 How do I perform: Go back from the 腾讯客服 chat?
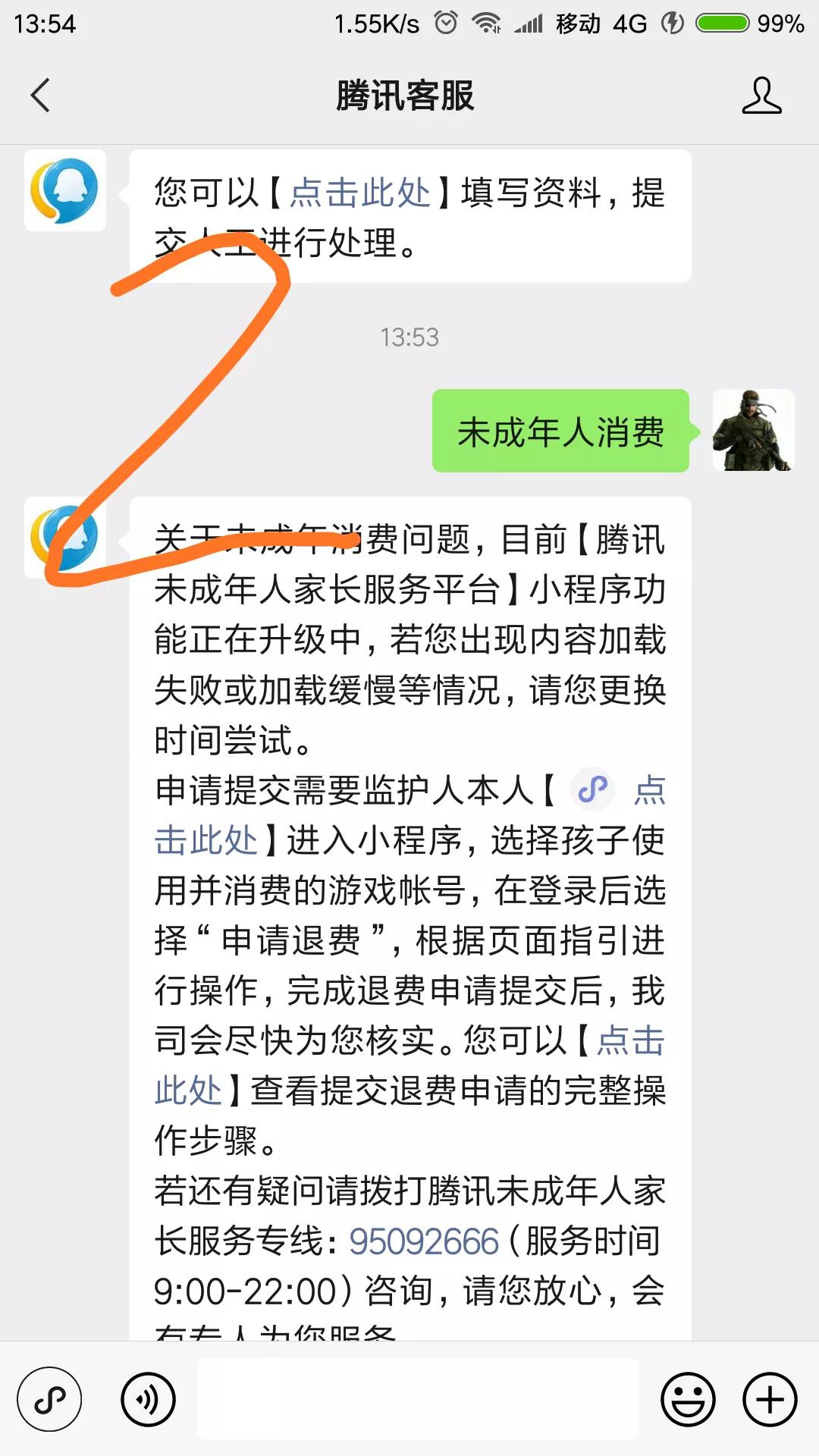41,96
